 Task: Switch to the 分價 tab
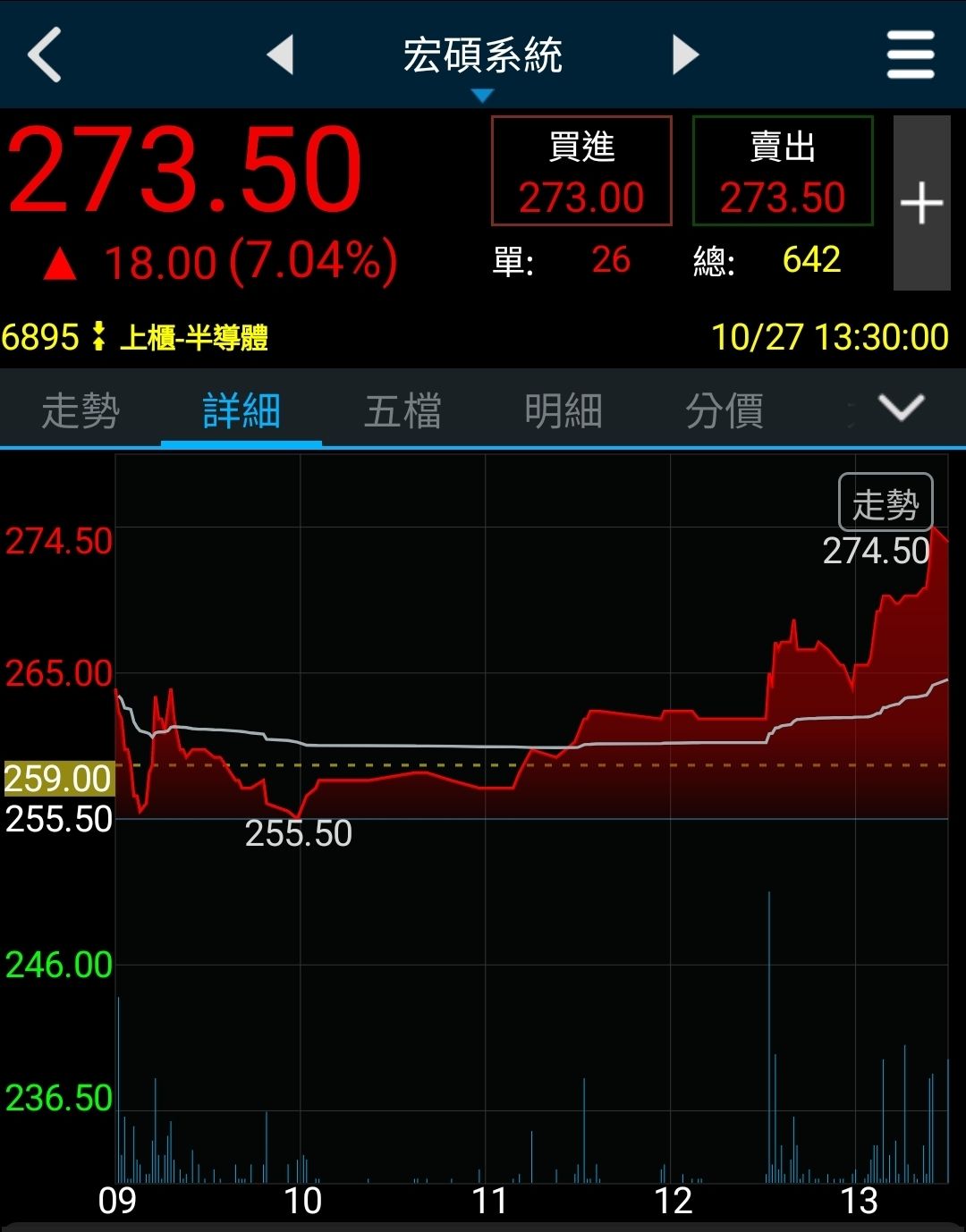pos(724,411)
